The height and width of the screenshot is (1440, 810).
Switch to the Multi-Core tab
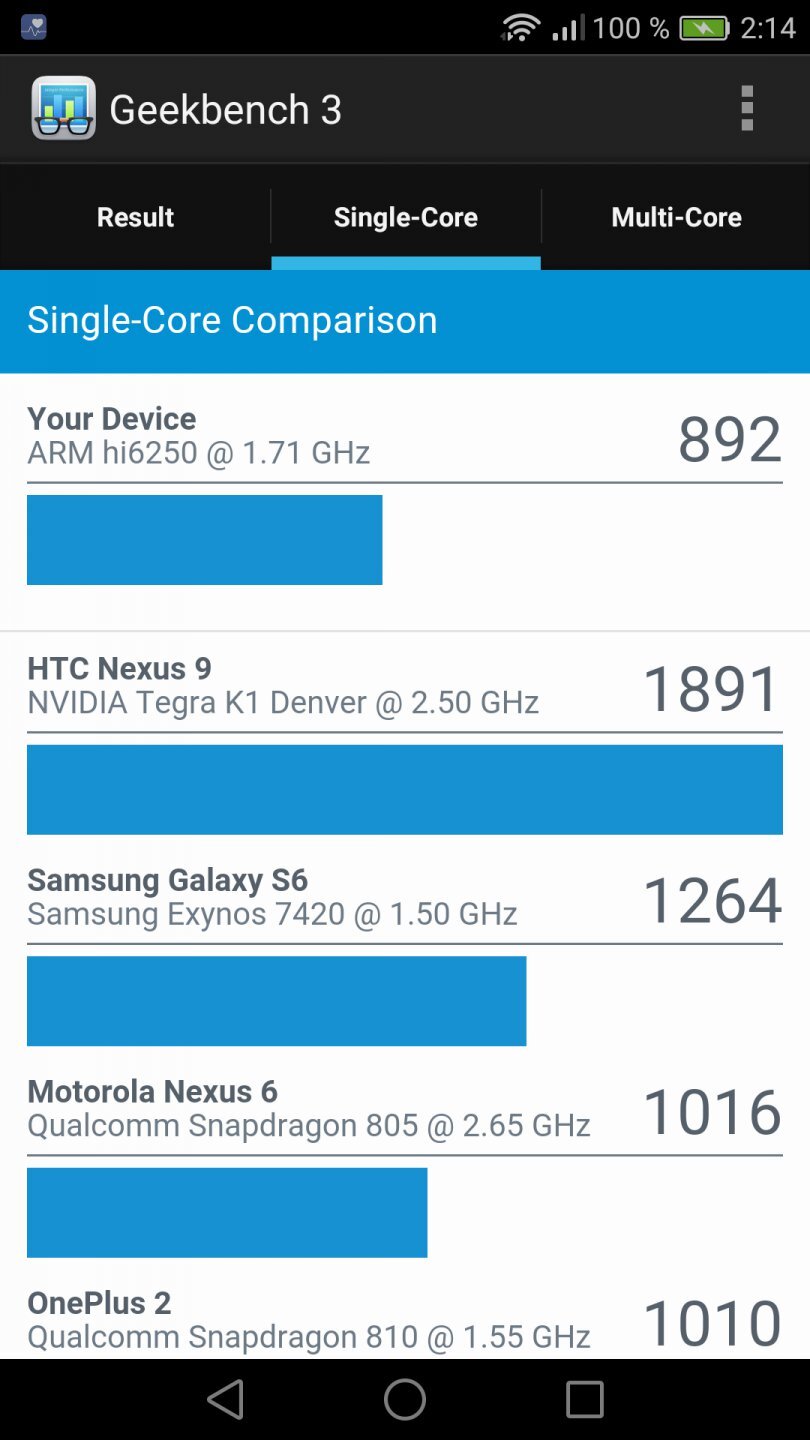tap(676, 217)
